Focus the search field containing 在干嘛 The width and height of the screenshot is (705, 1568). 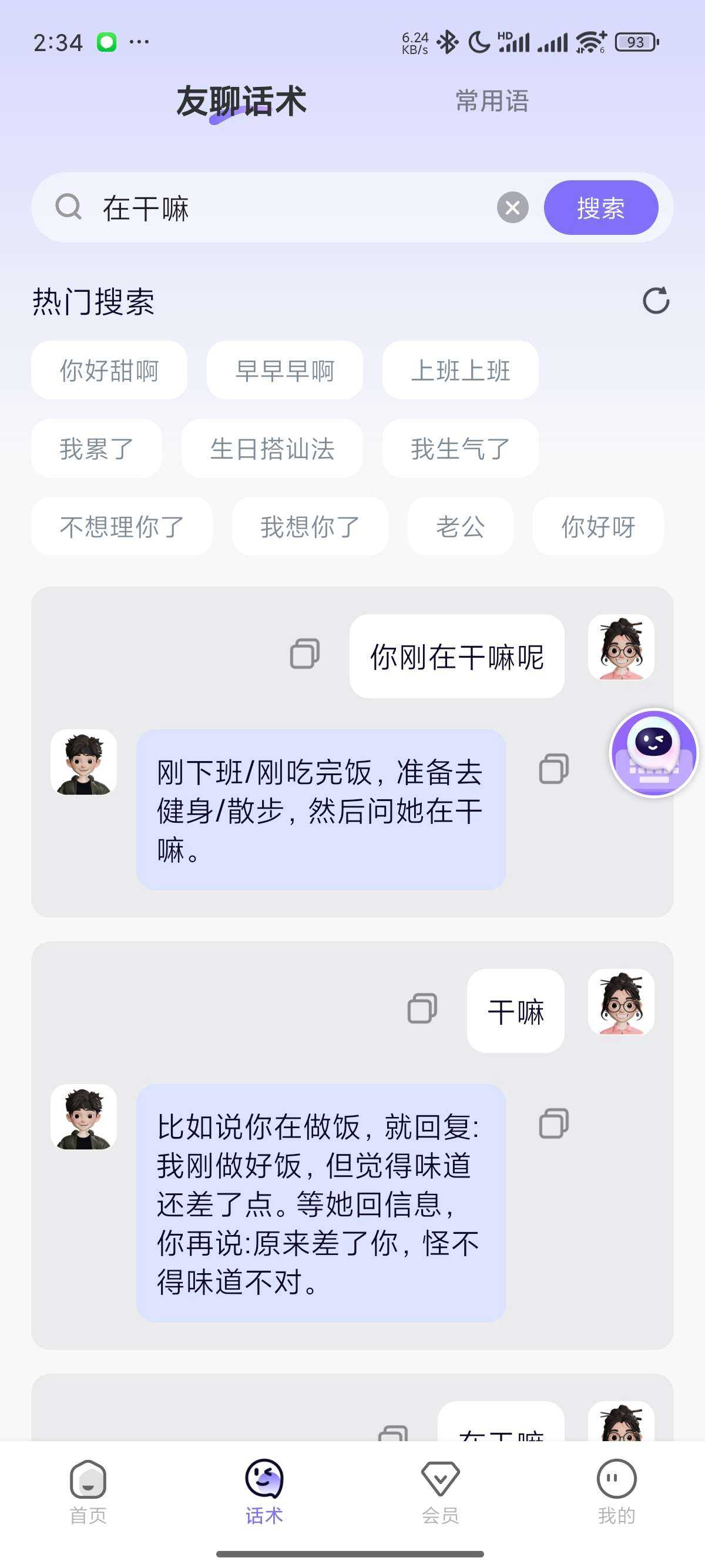(291, 207)
